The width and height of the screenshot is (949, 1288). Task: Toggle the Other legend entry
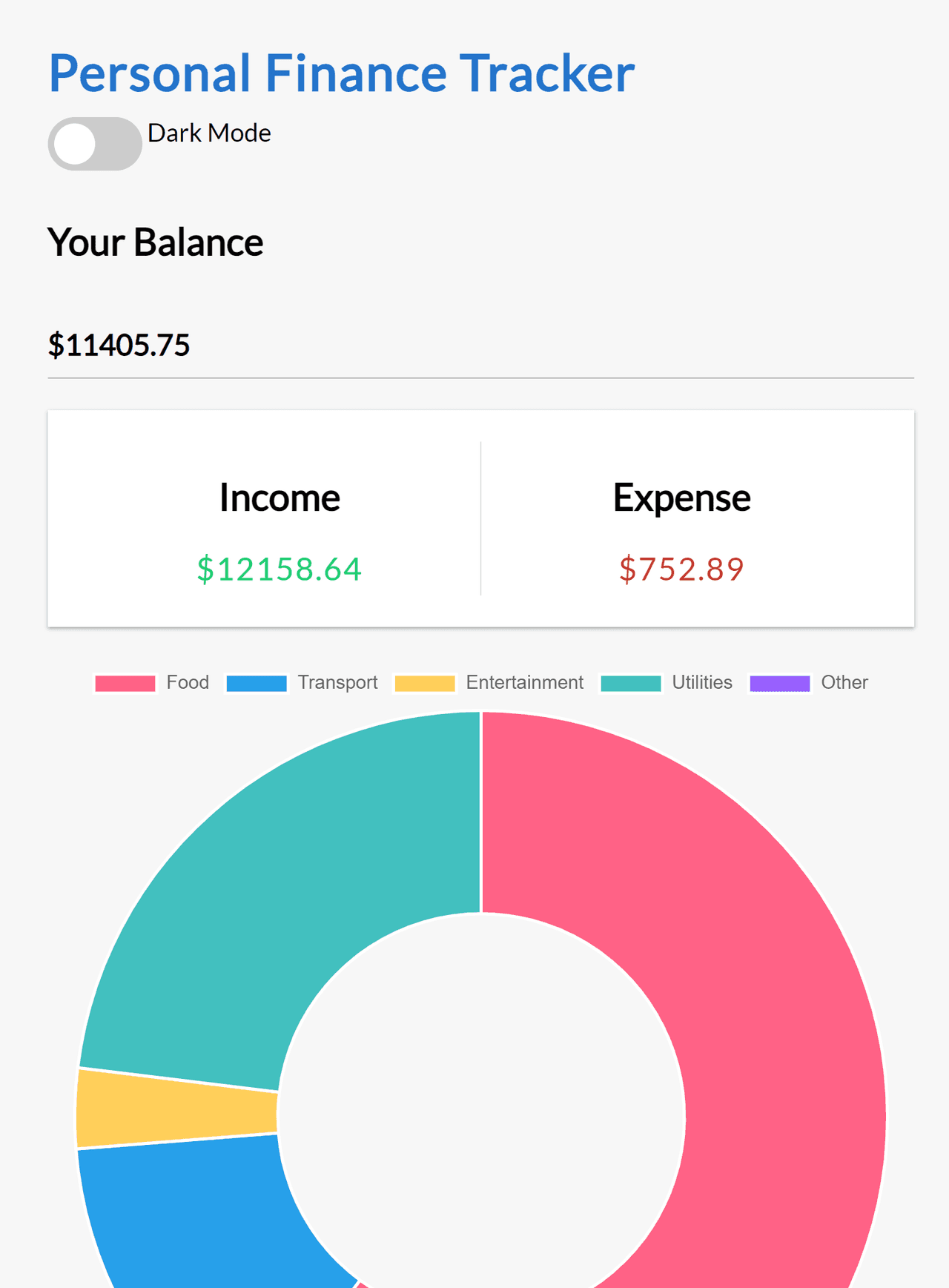point(808,683)
